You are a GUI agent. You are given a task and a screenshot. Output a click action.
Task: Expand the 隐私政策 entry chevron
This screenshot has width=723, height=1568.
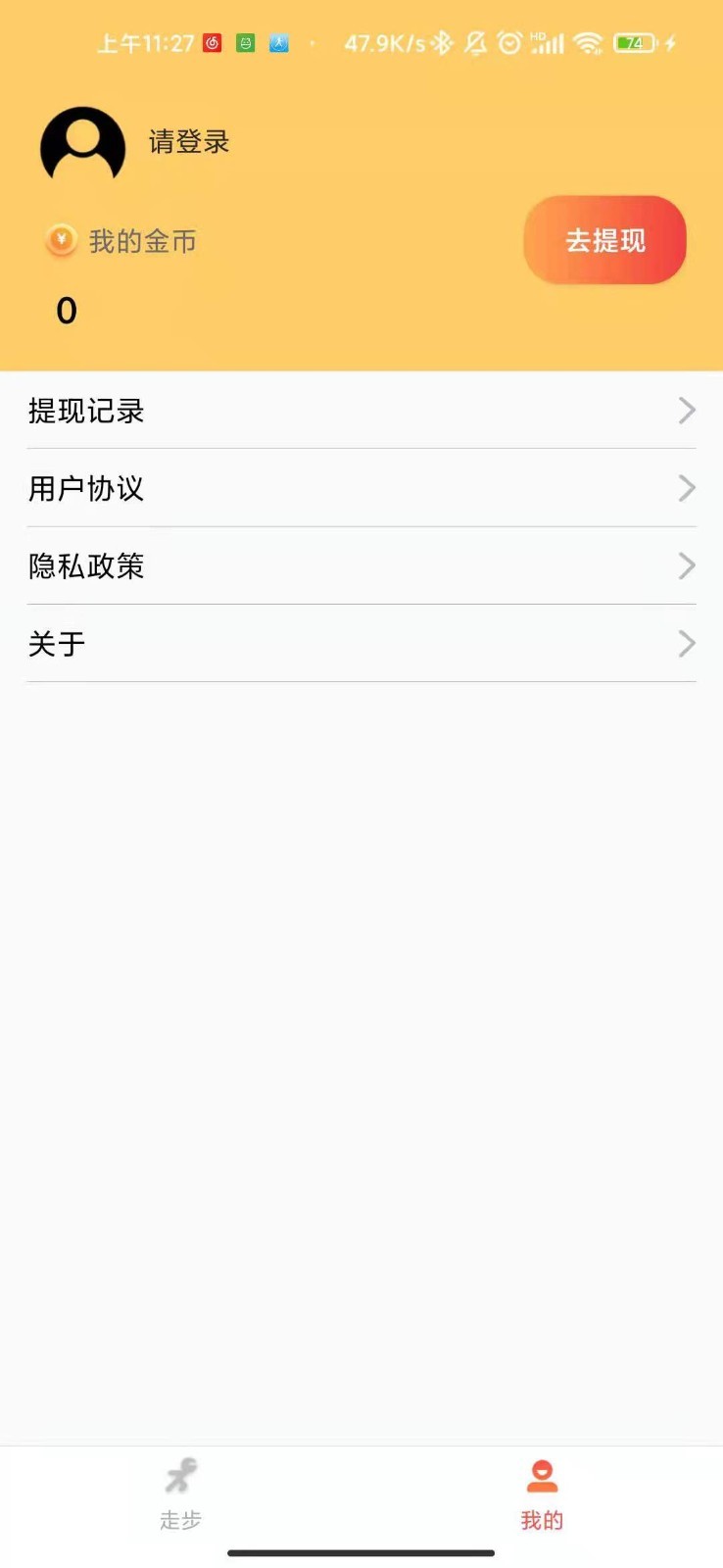click(x=686, y=565)
